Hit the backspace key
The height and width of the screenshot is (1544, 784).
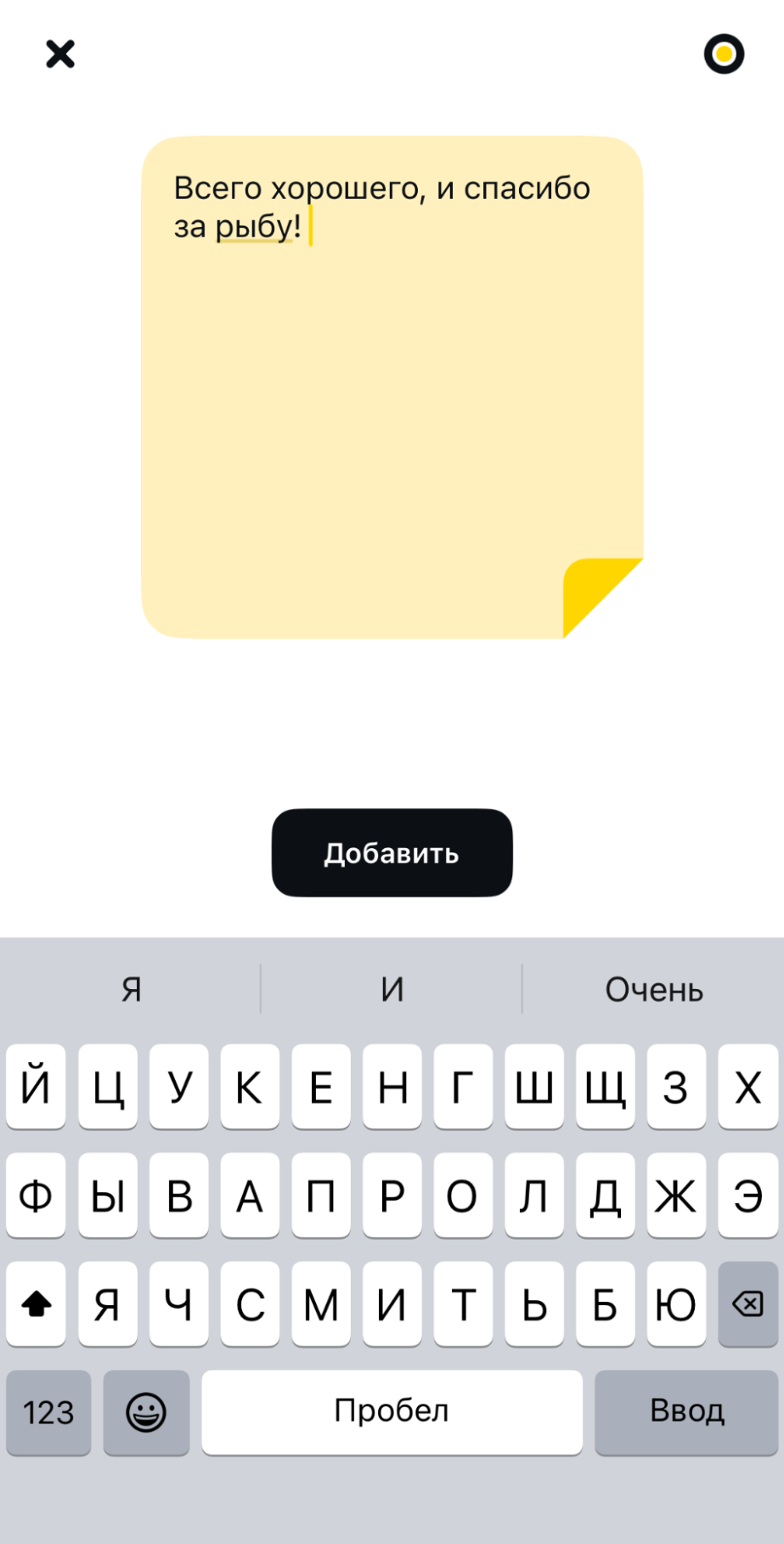(x=747, y=1304)
